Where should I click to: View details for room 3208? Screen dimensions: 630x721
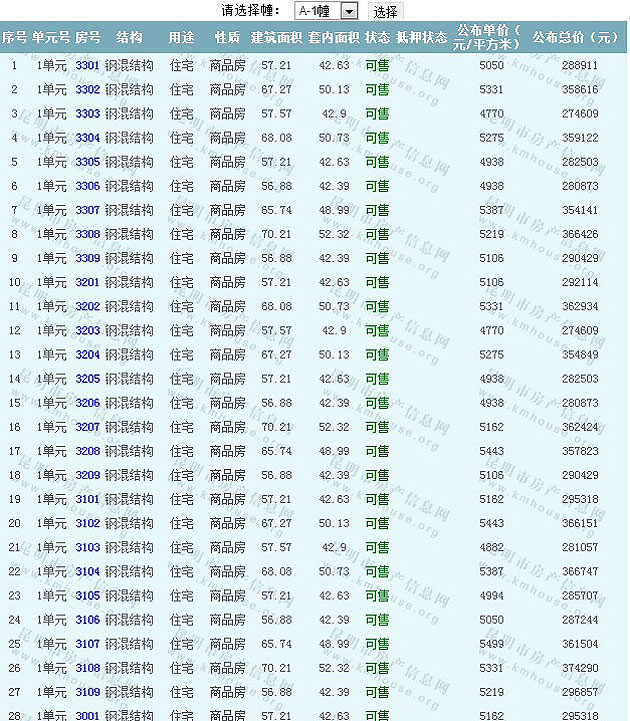click(88, 451)
